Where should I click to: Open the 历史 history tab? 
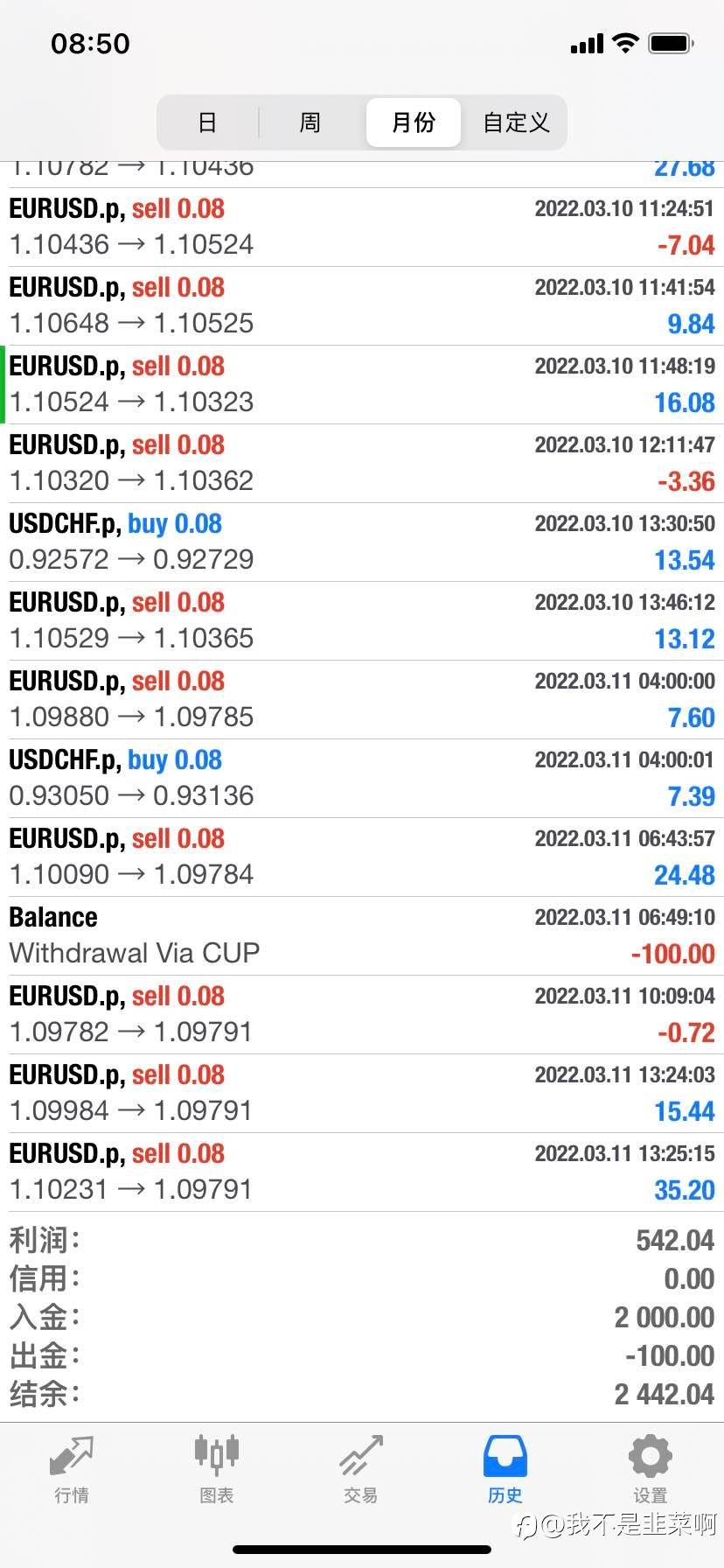[505, 1470]
